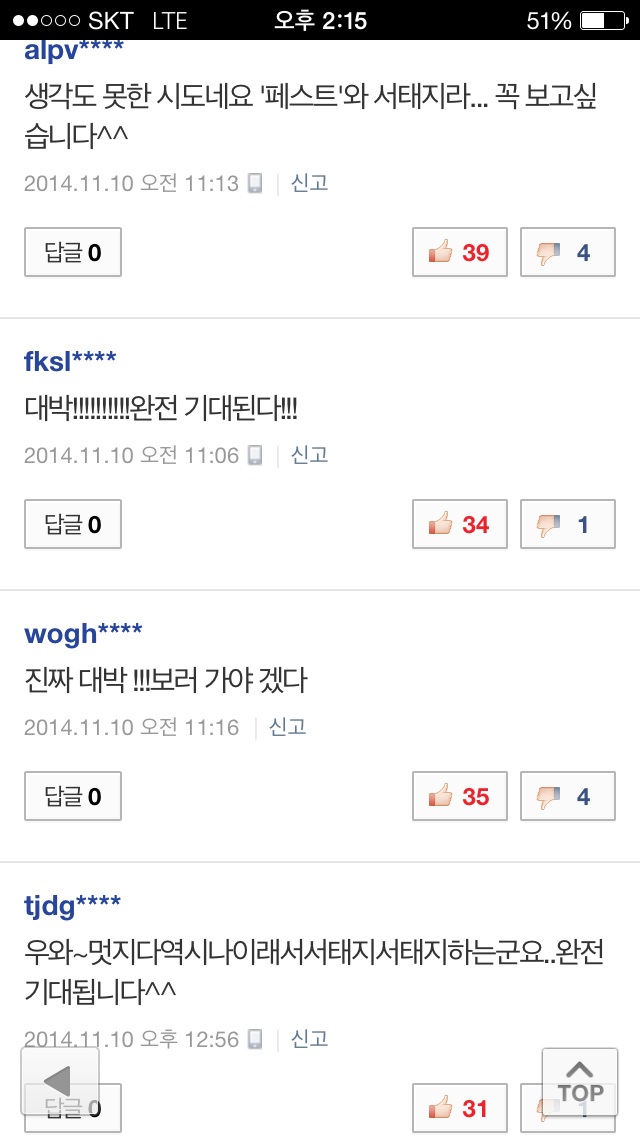
Task: Report tjdg**** comment via 신고
Action: coord(309,1039)
